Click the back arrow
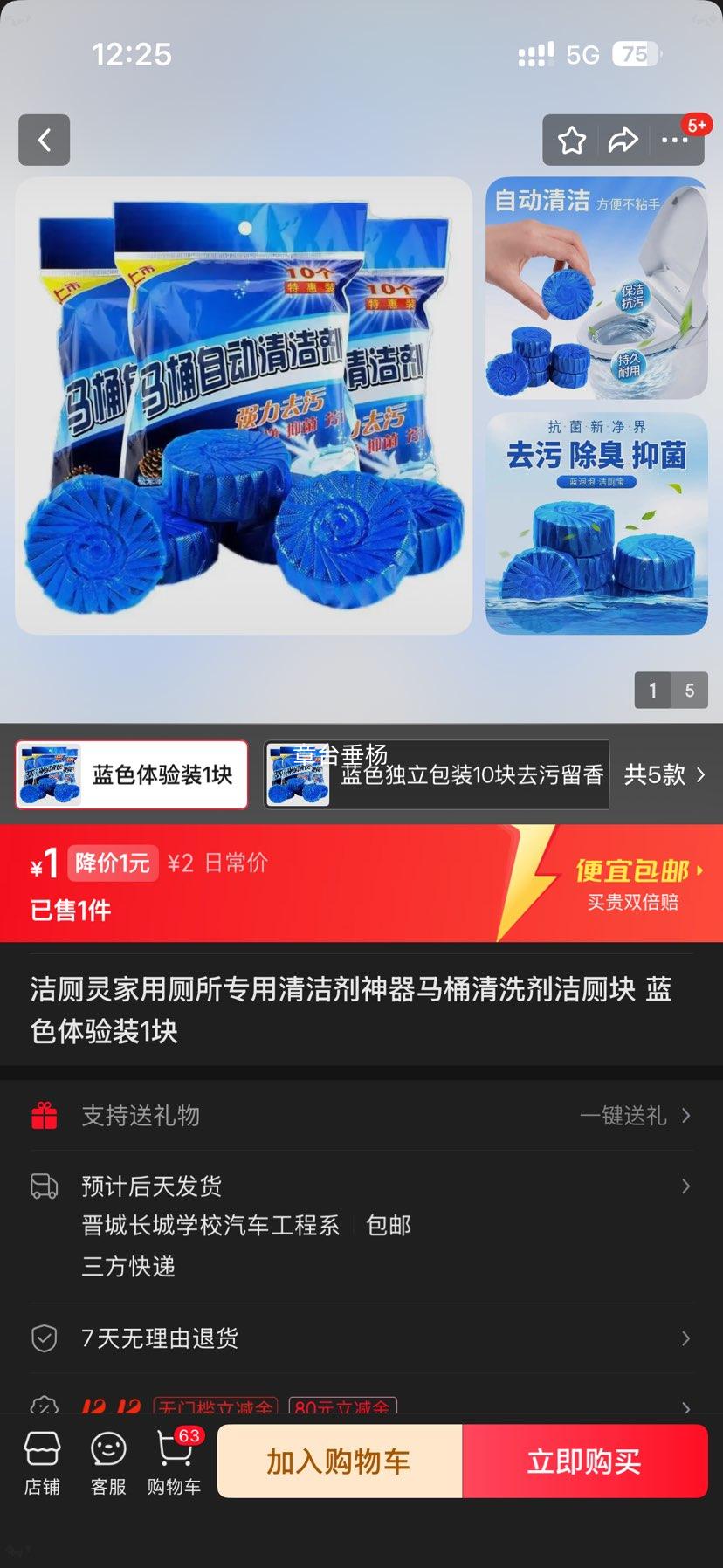This screenshot has width=723, height=1568. [44, 140]
